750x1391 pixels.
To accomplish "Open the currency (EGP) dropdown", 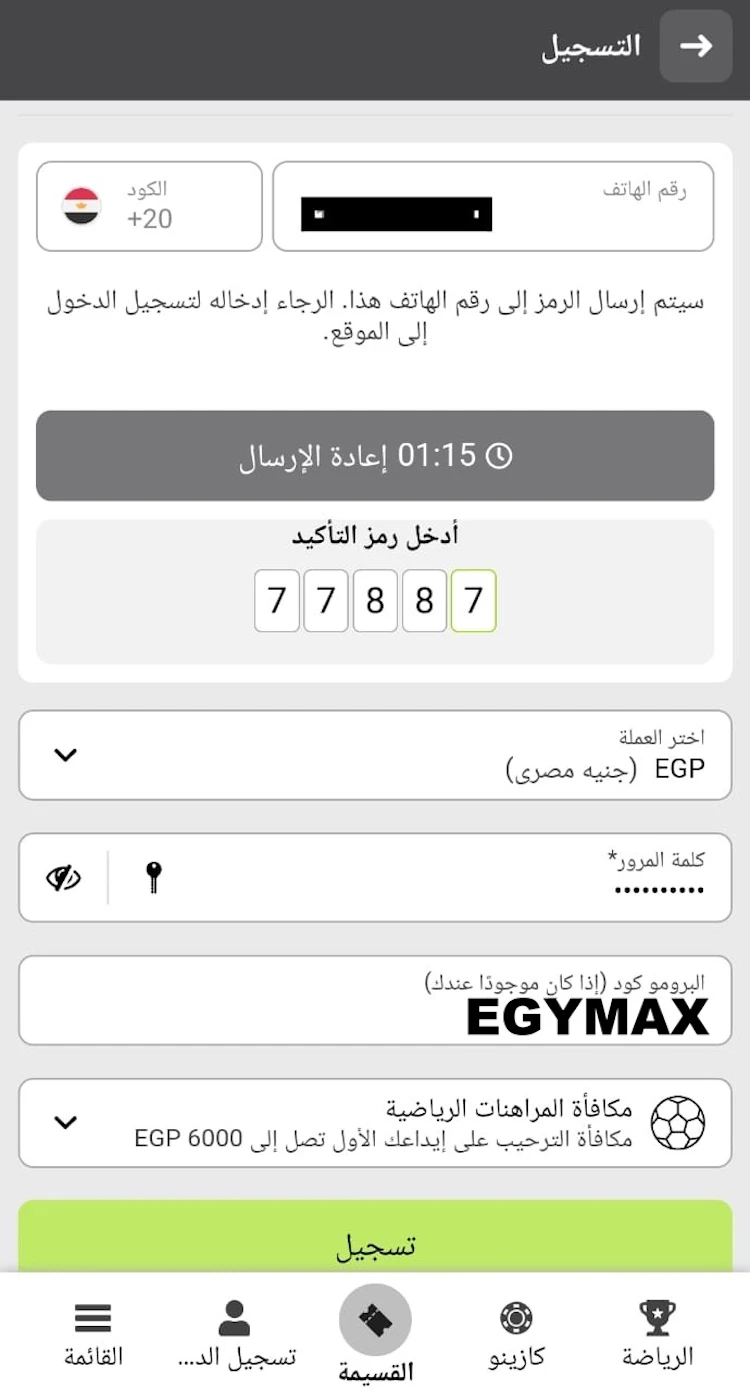I will pyautogui.click(x=66, y=756).
